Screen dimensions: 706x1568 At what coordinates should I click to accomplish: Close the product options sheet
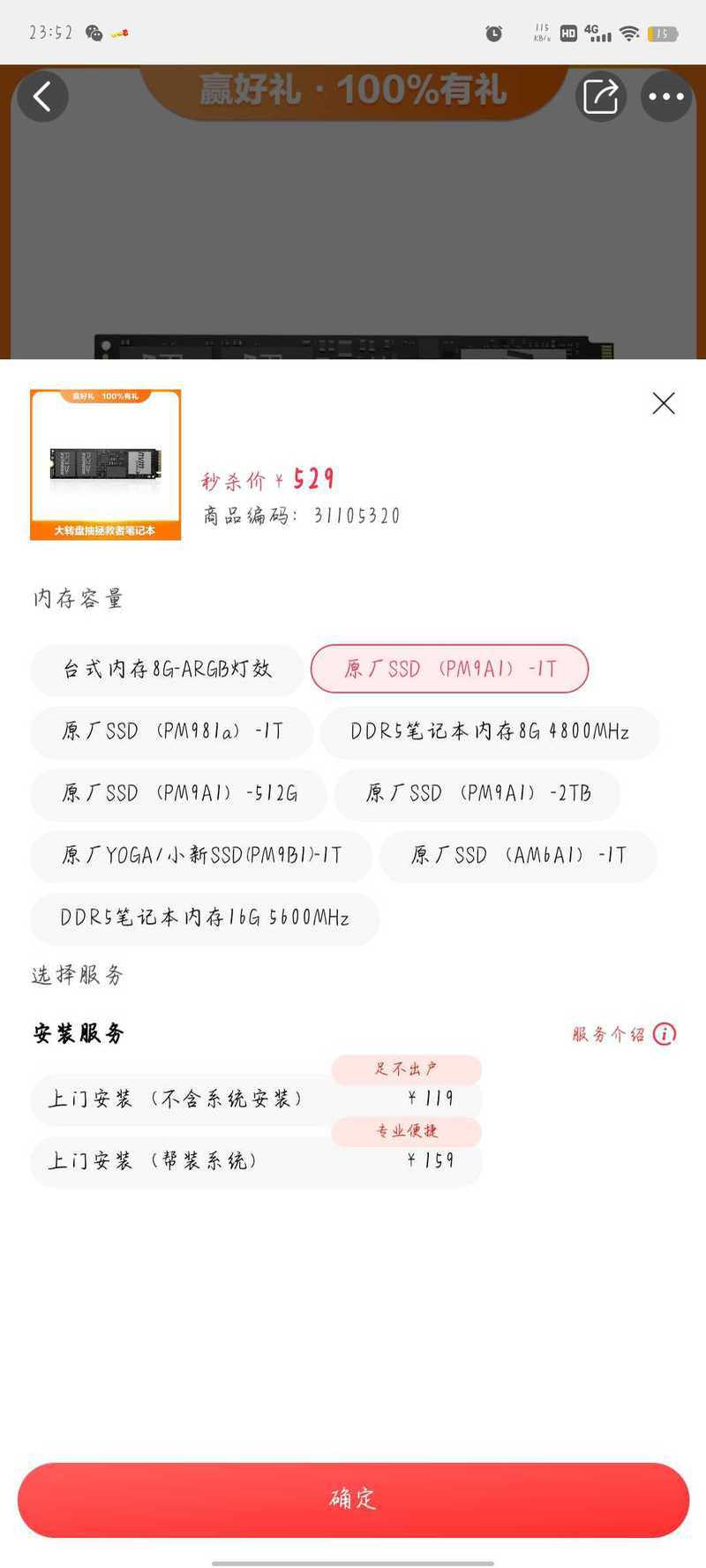pyautogui.click(x=664, y=403)
